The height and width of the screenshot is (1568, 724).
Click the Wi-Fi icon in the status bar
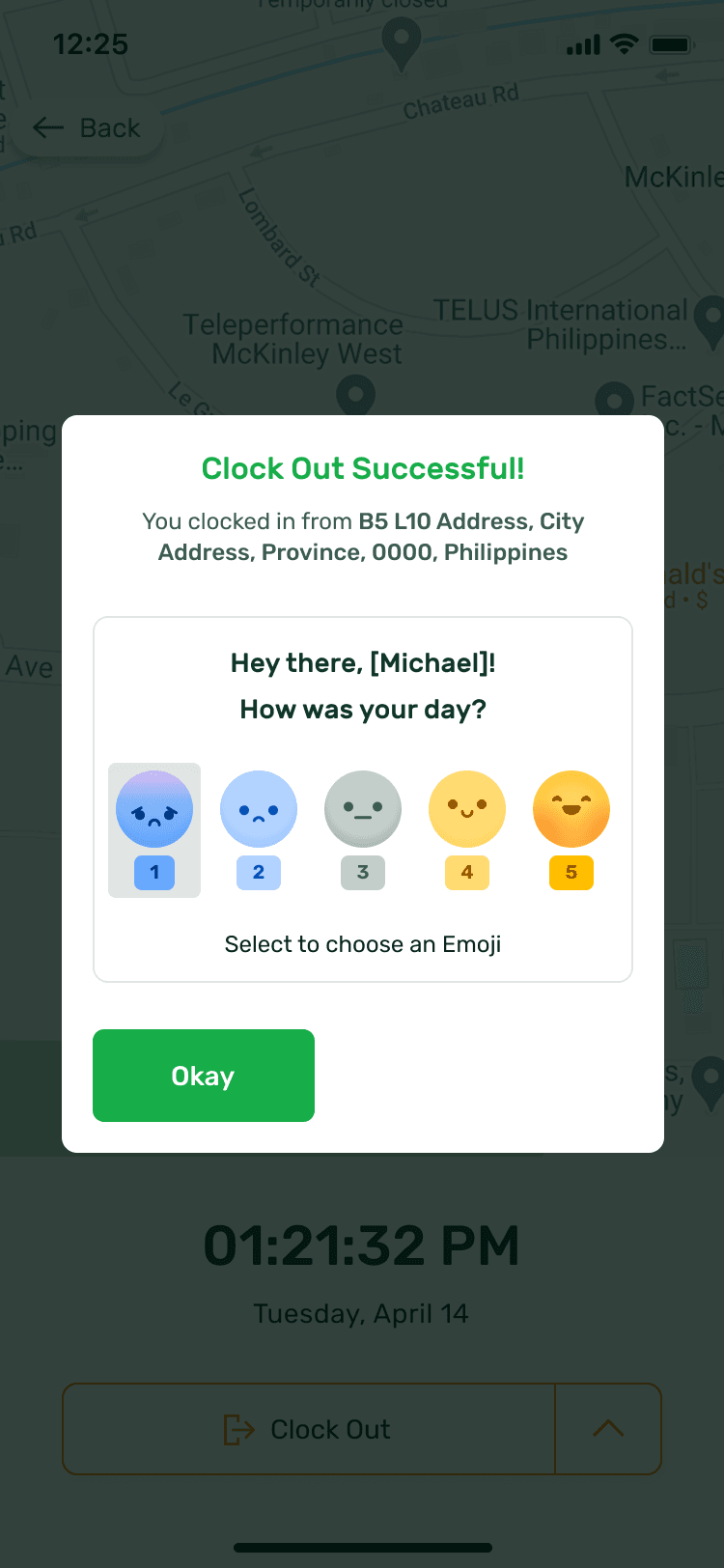point(623,43)
